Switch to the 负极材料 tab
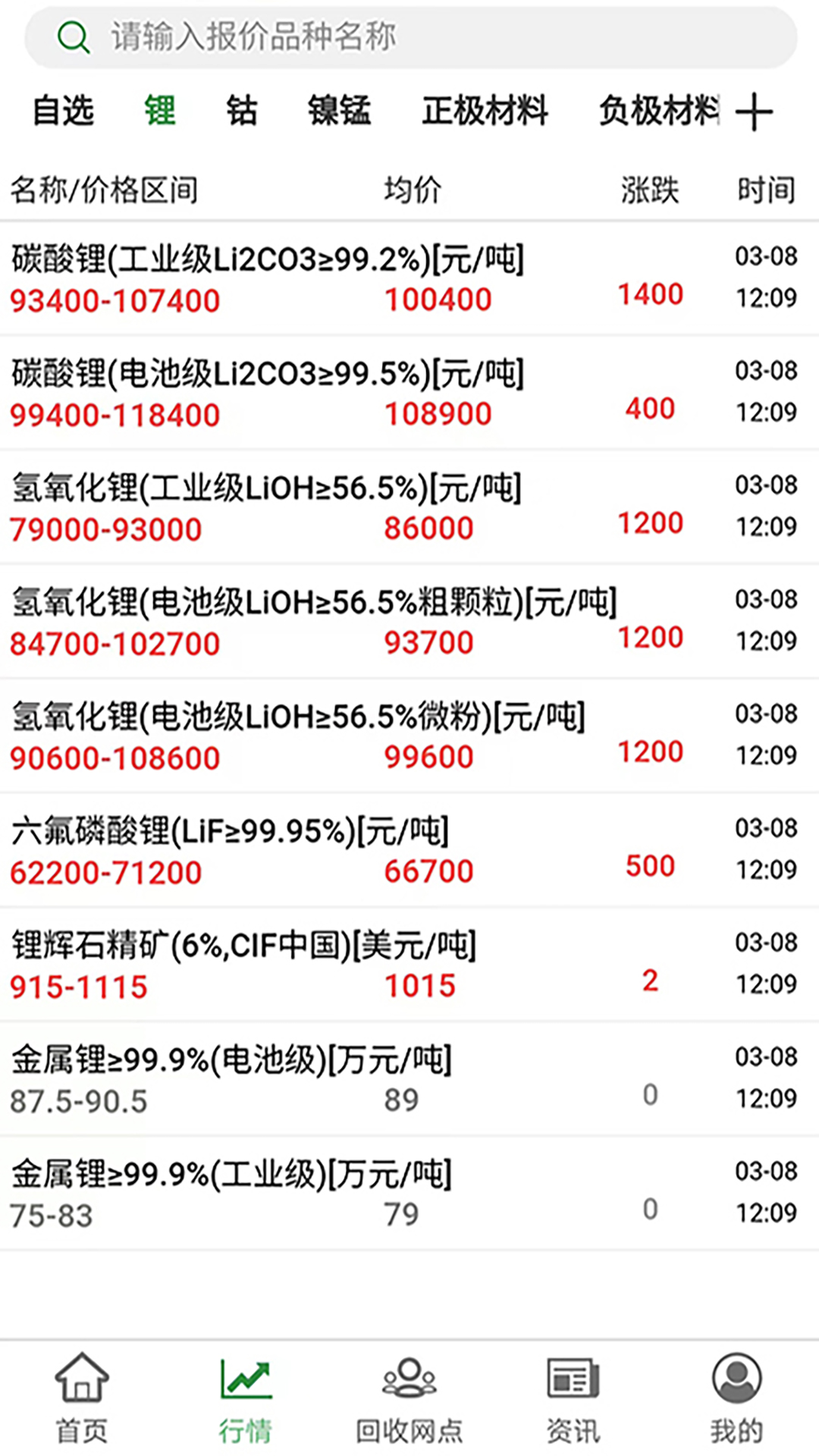 (658, 111)
